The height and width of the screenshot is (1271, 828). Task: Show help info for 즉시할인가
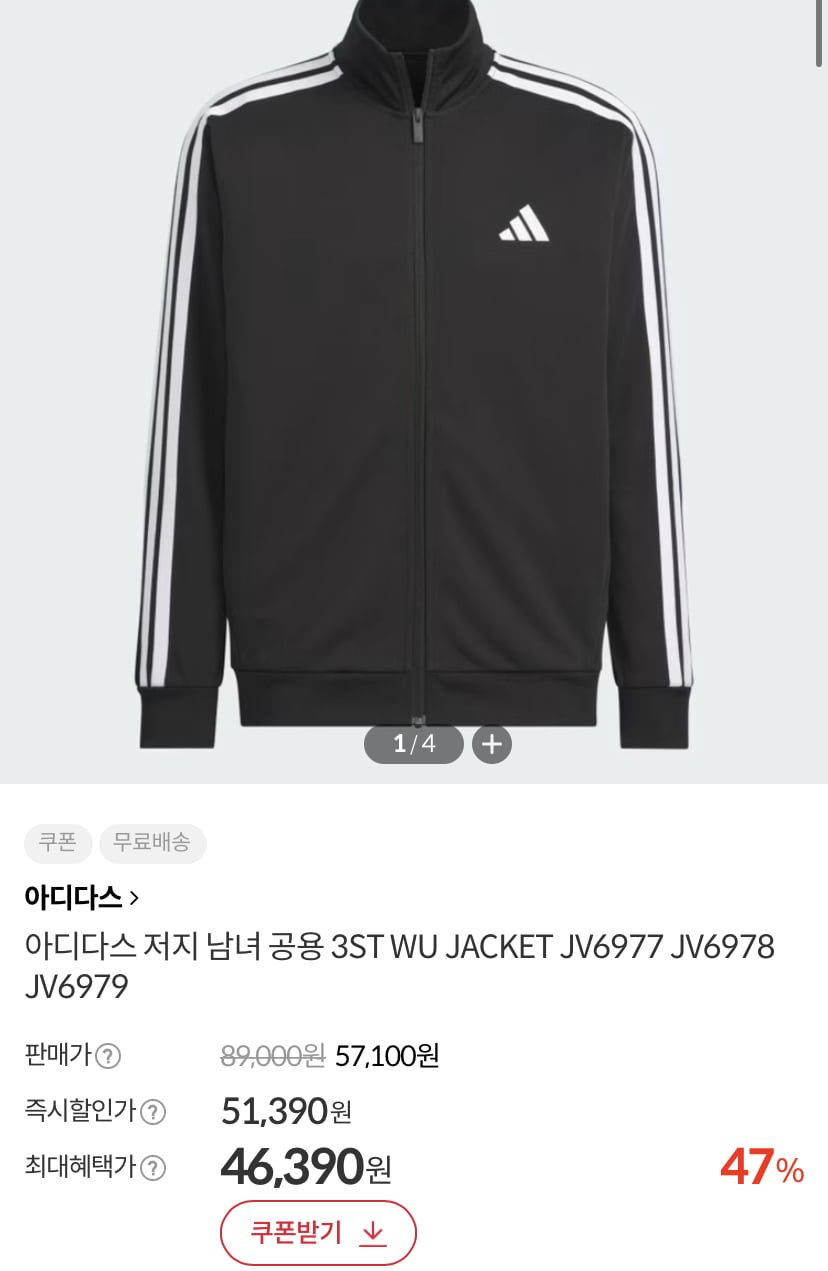[153, 1111]
